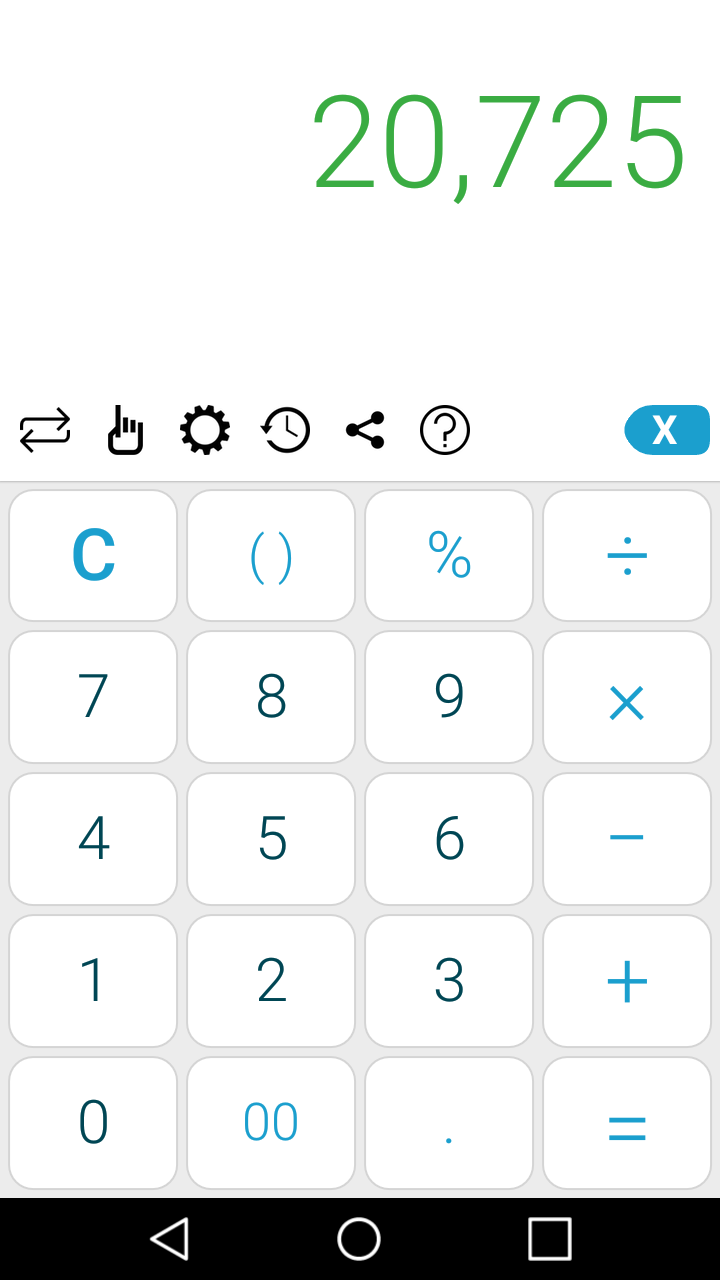The height and width of the screenshot is (1280, 720).
Task: Clear the display with C
Action: (93, 555)
